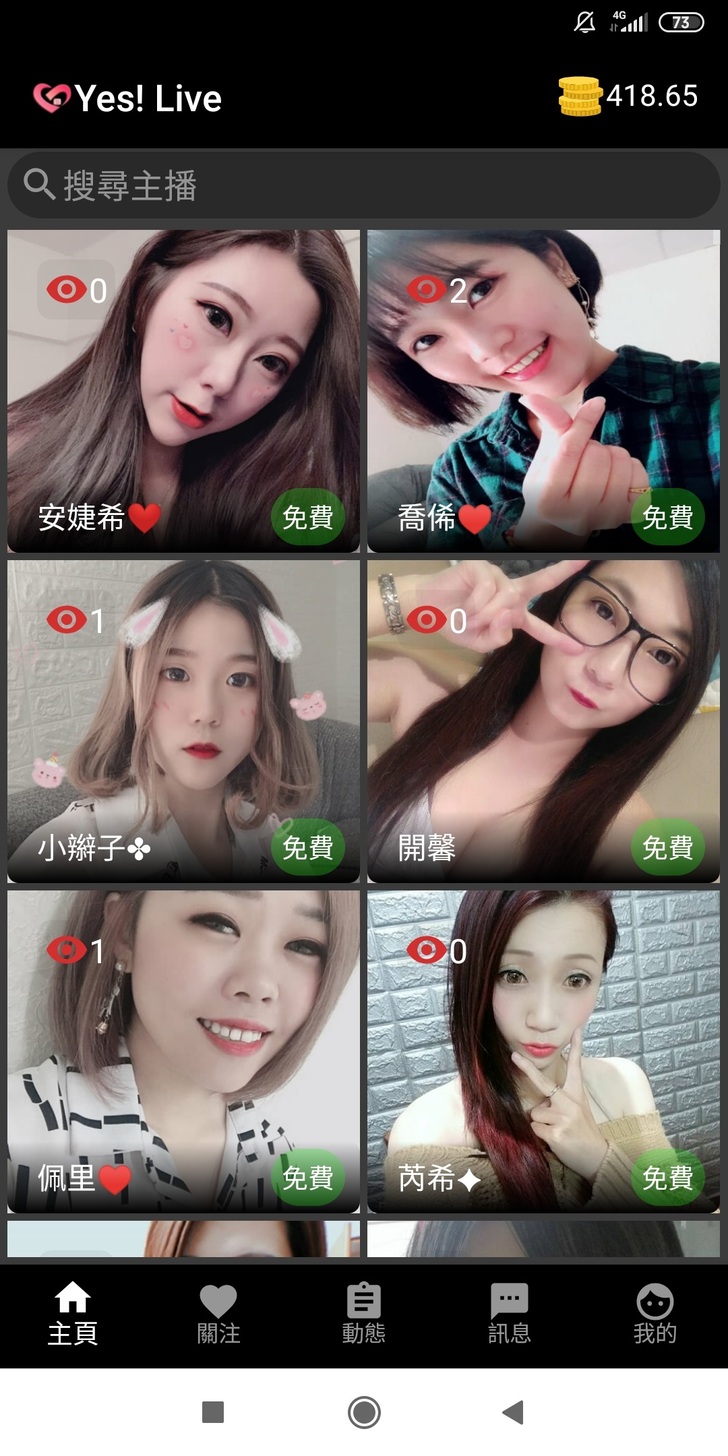Image resolution: width=728 pixels, height=1456 pixels.
Task: Open 安婕希's live stream card
Action: coord(184,391)
